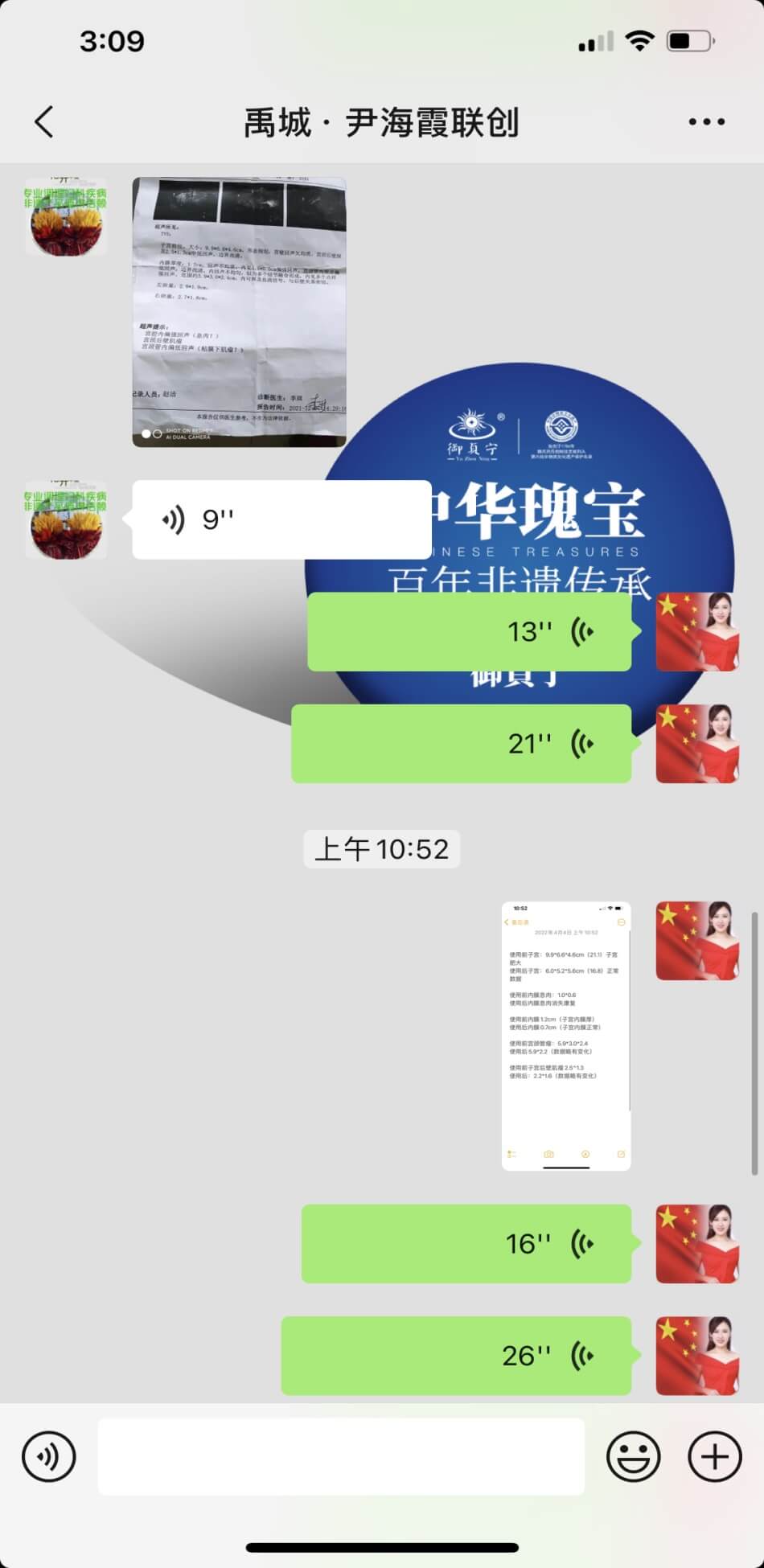
Task: Focus the message text field
Action: point(341,1456)
